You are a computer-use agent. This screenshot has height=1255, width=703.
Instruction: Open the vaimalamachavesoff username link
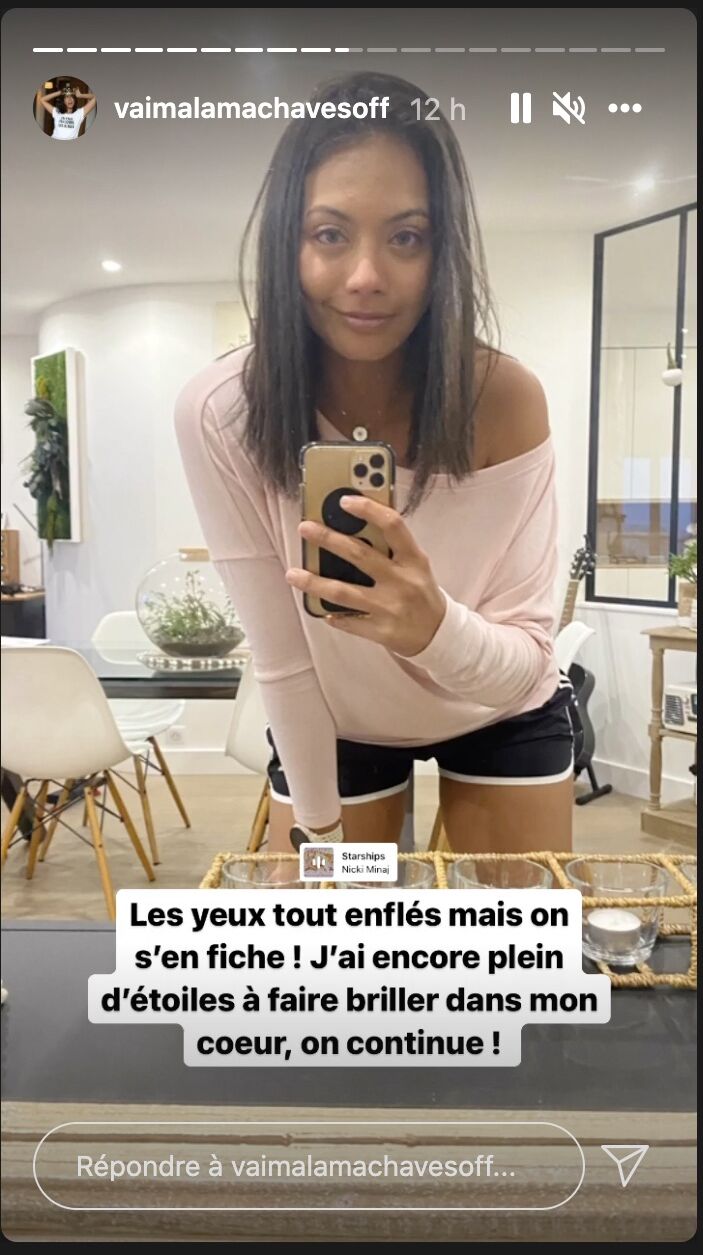point(251,108)
